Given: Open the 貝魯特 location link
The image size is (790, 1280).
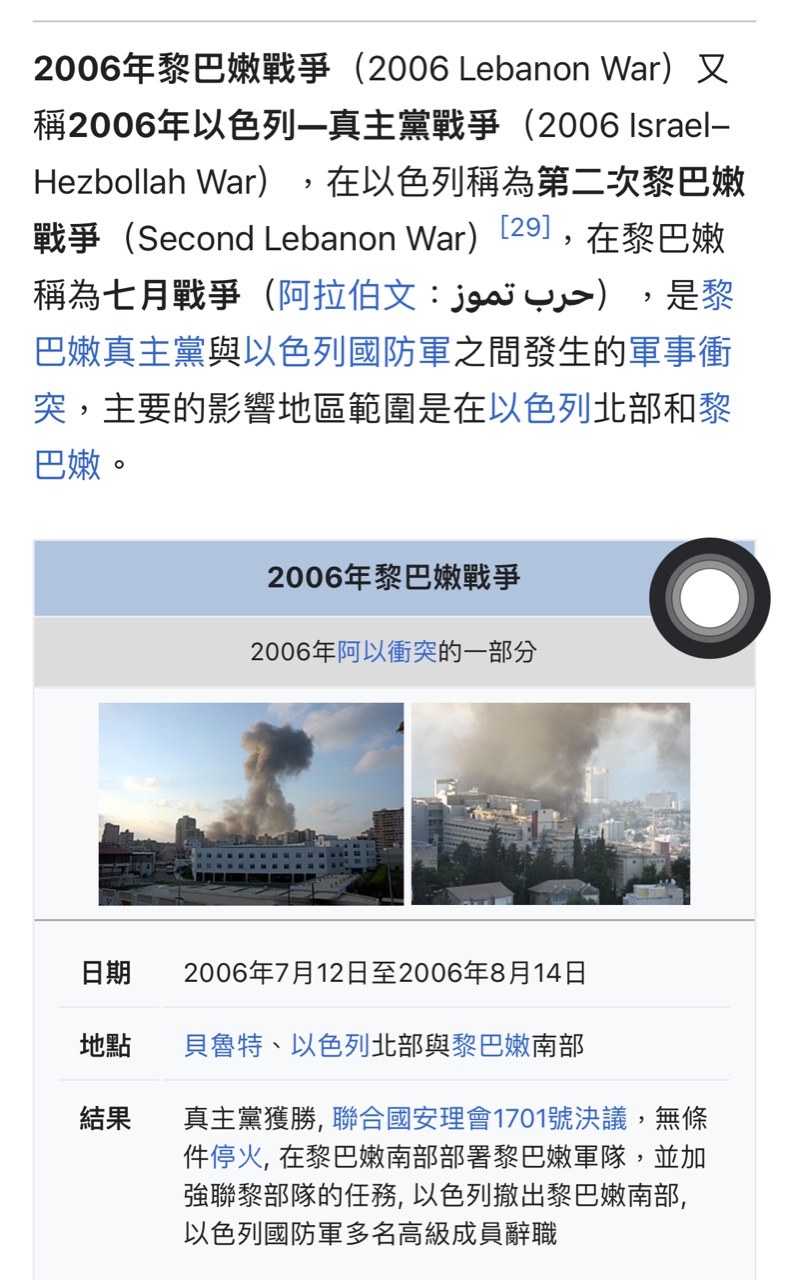Looking at the screenshot, I should click(223, 1046).
